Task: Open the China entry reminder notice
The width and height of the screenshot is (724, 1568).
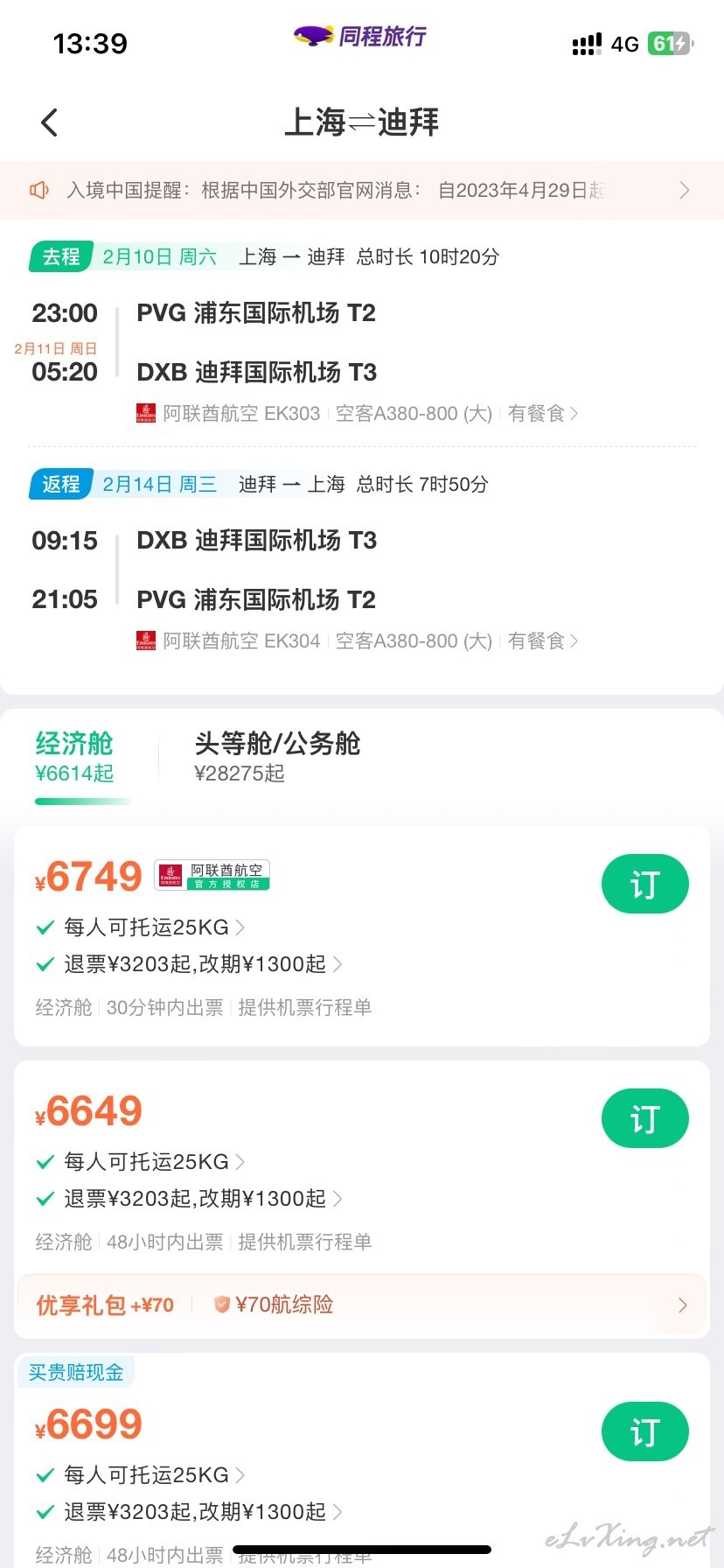Action: click(x=362, y=190)
